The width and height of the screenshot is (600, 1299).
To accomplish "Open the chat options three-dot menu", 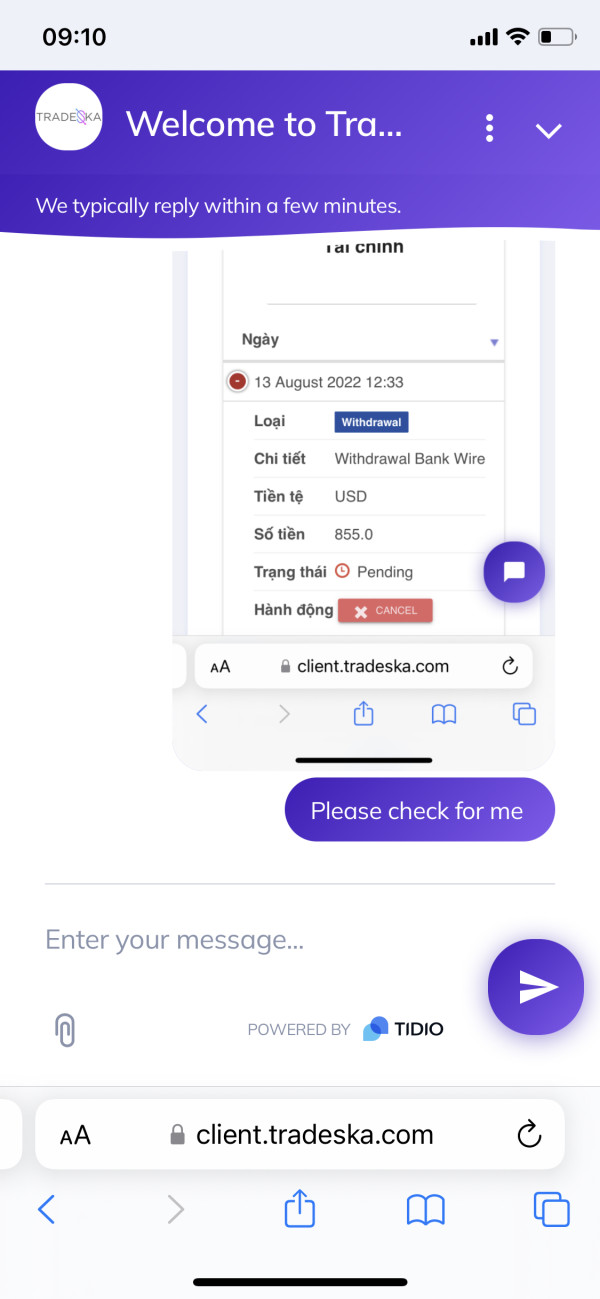I will tap(489, 128).
